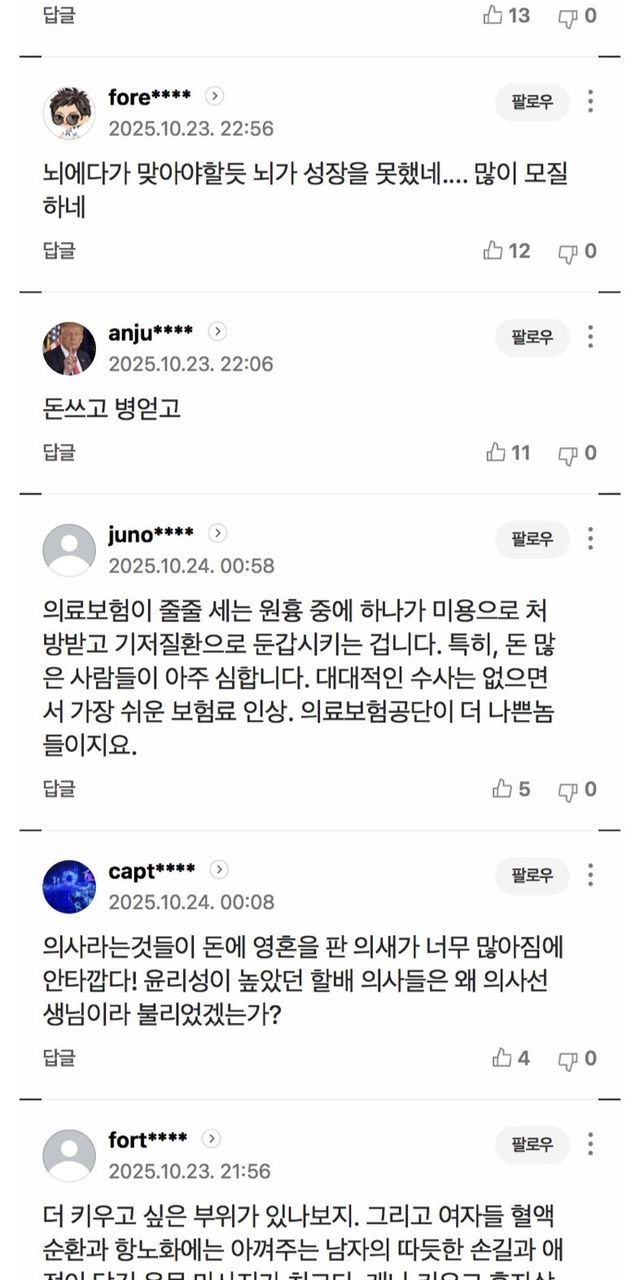Open overflow menu on fore**** comment
Image resolution: width=640 pixels, height=1280 pixels.
pos(591,102)
